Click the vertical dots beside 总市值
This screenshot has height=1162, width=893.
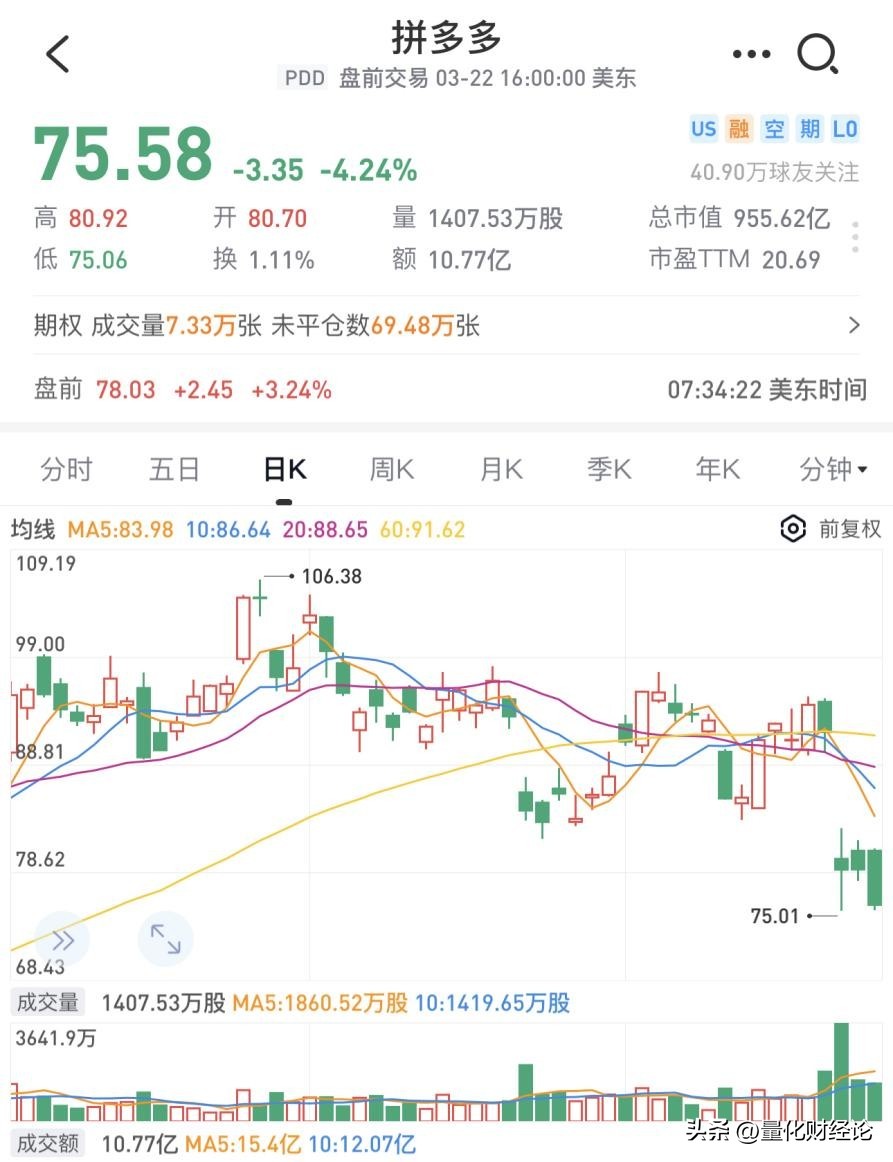(x=855, y=238)
